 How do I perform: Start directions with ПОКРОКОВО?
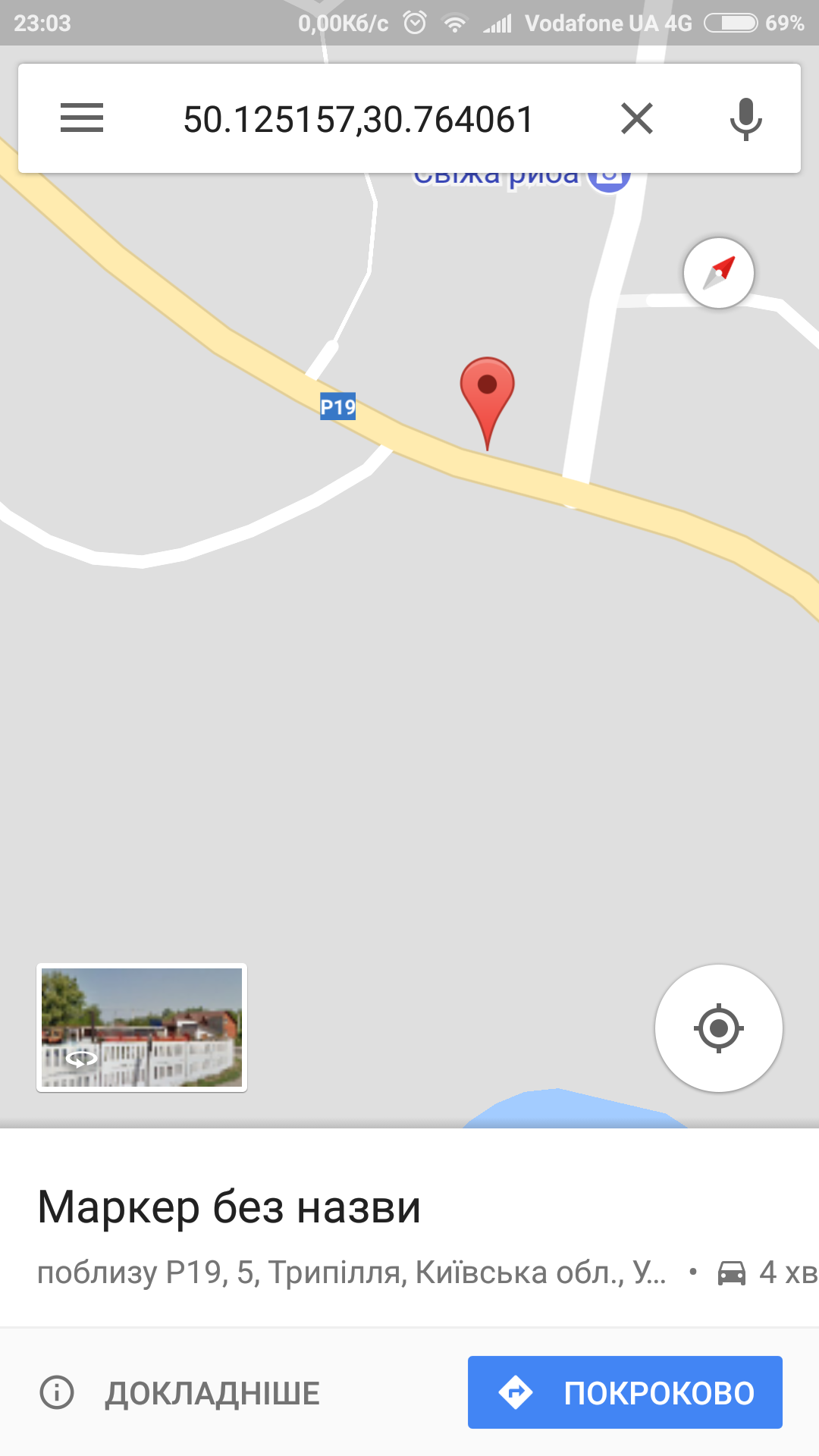pos(625,1392)
